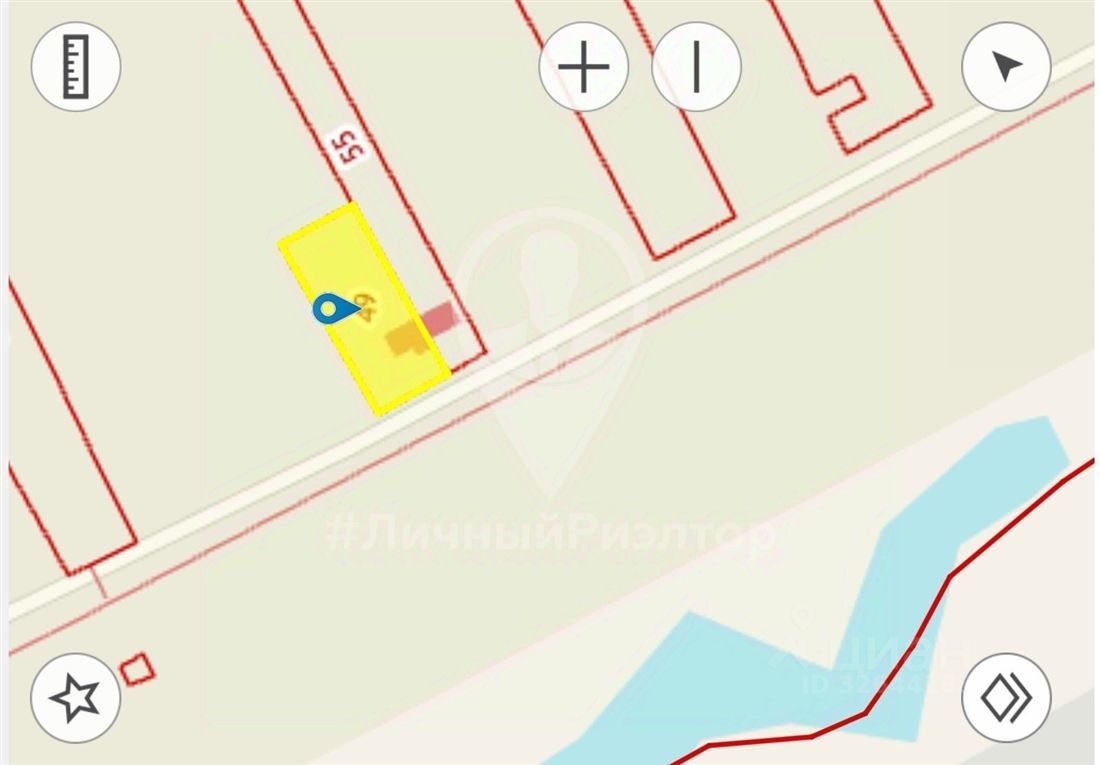Image resolution: width=1100 pixels, height=765 pixels.
Task: Select the blue marker on plot 49
Action: [x=332, y=309]
